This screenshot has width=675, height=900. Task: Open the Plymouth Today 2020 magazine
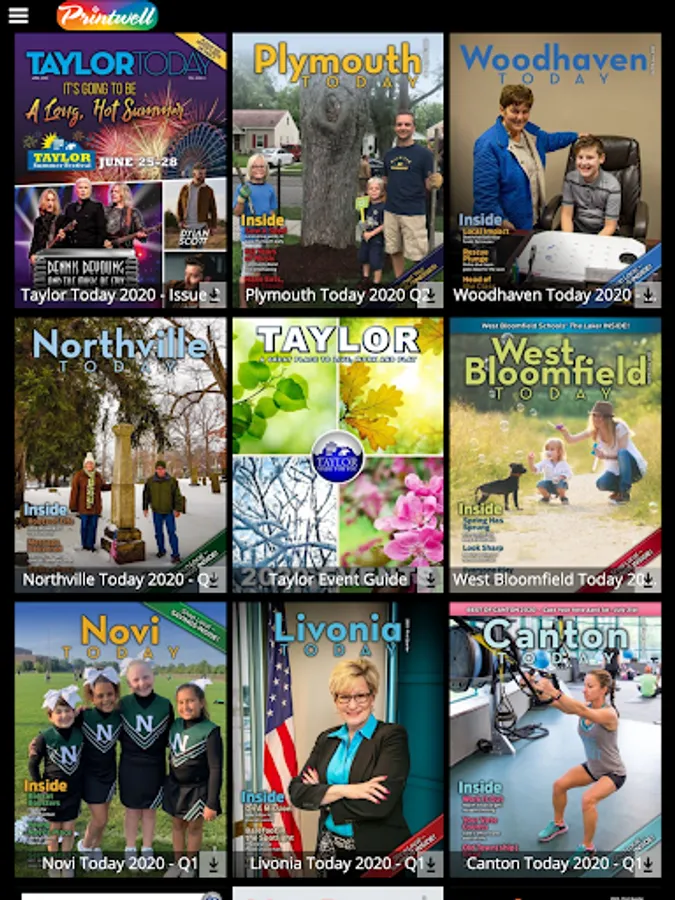tap(338, 170)
